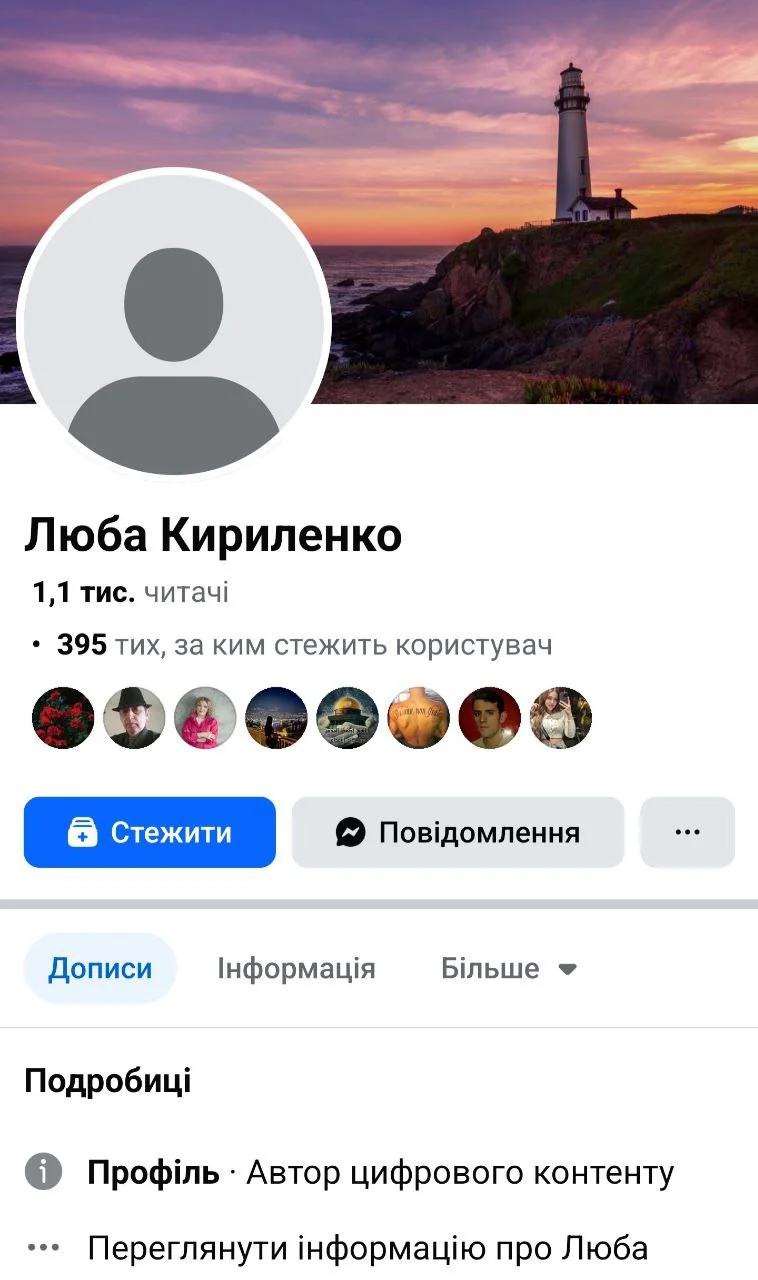Tap the Стежити follow button
Image resolution: width=758 pixels, height=1280 pixels.
[x=150, y=832]
